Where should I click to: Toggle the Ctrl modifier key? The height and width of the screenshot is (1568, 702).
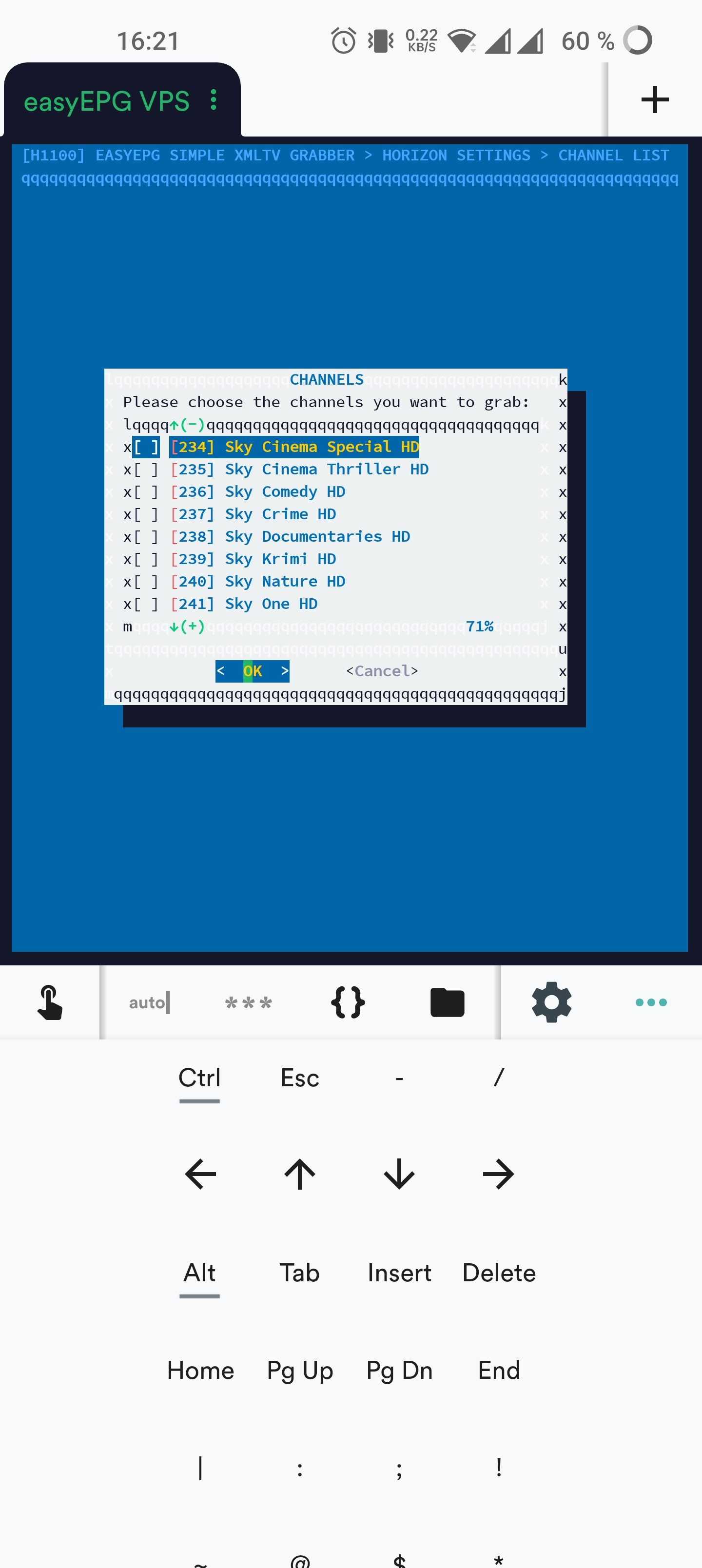pyautogui.click(x=199, y=1078)
